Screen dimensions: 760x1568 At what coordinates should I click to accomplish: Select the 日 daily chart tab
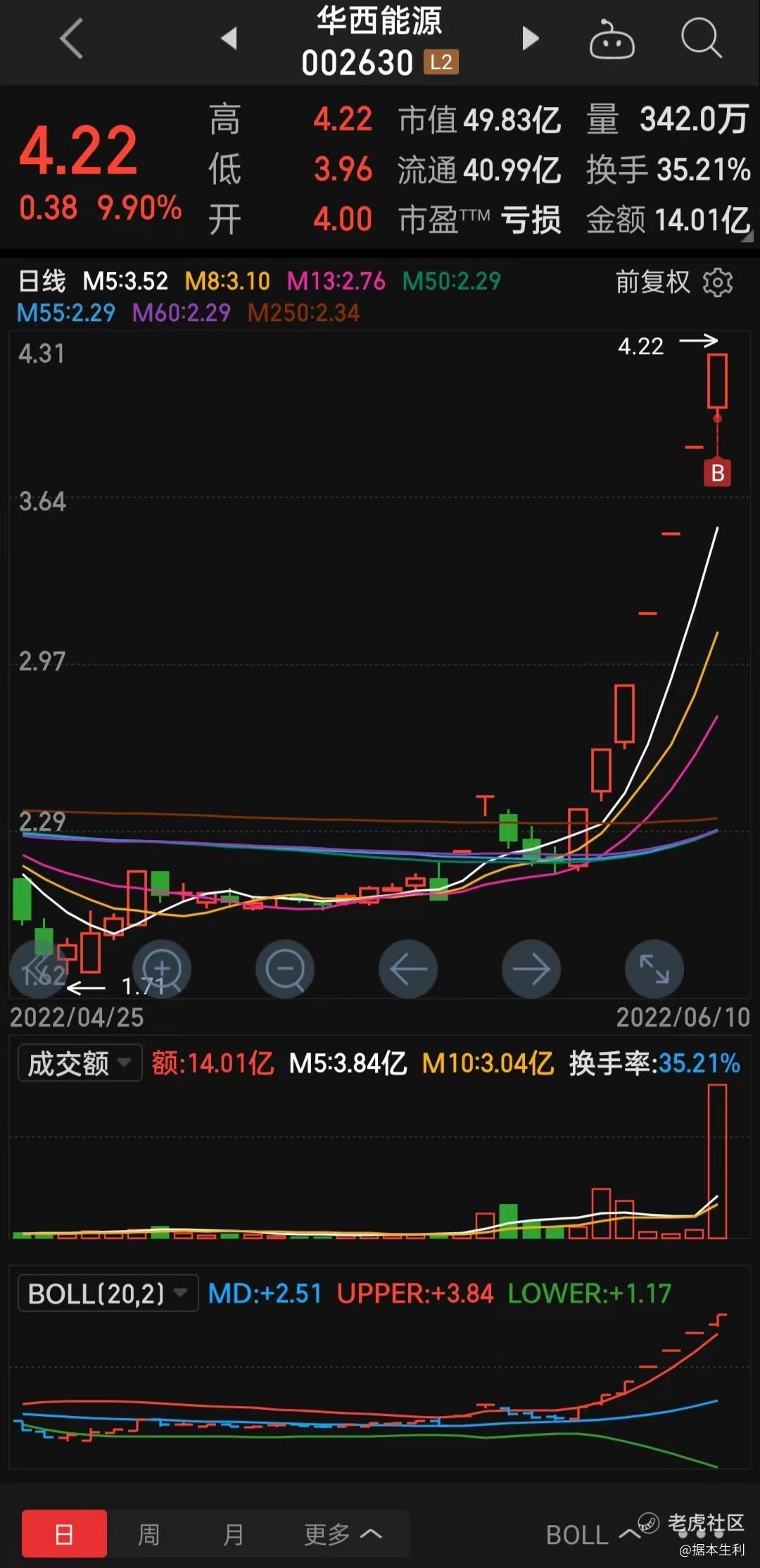(x=64, y=1533)
